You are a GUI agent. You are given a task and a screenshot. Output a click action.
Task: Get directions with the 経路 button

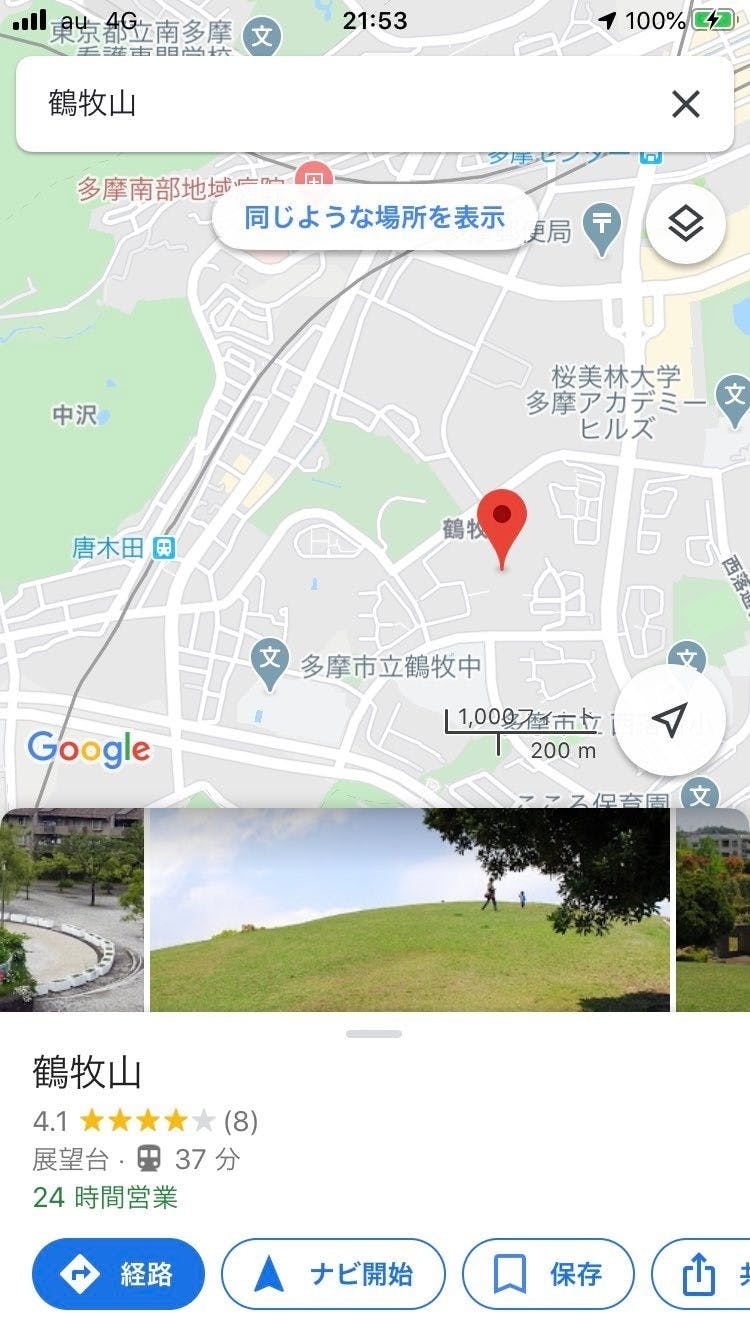pos(118,1274)
